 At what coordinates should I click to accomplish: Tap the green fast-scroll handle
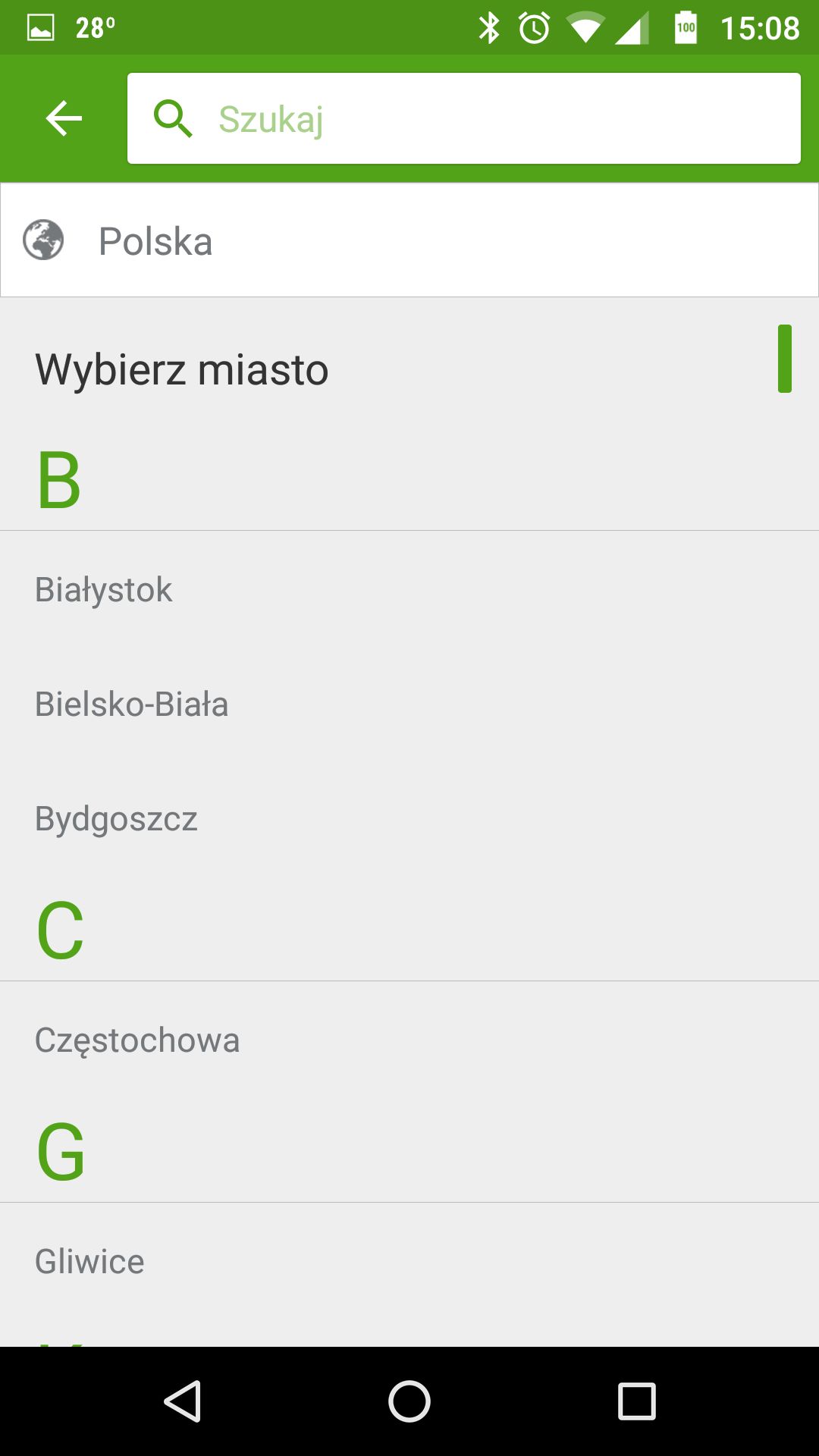click(785, 359)
